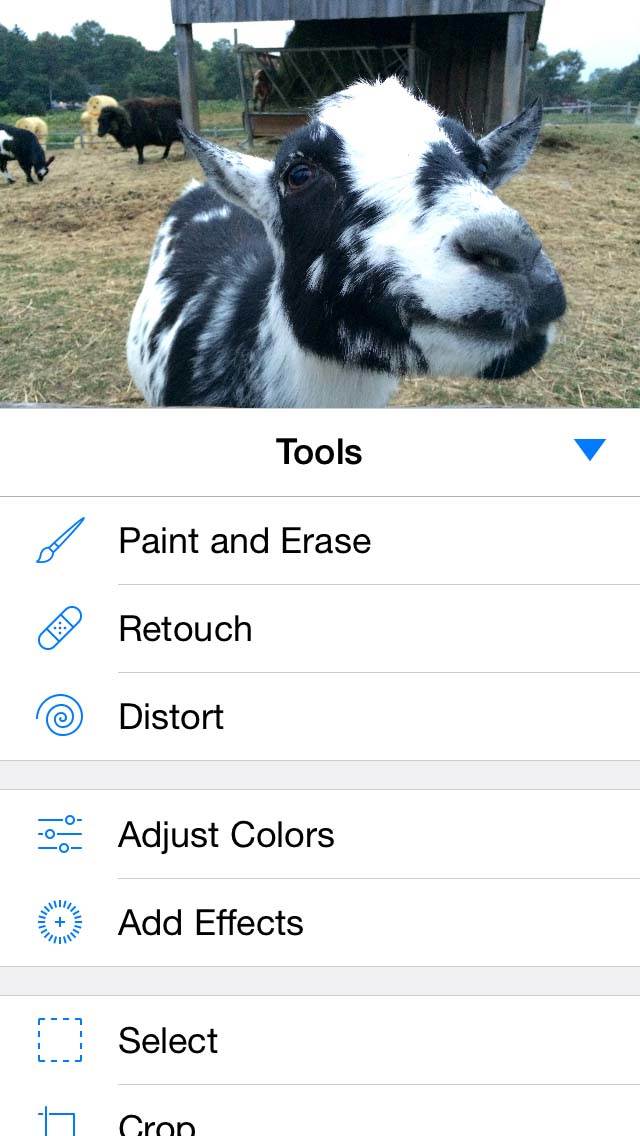Pick the Select tool
Screen dimensions: 640x1136
[320, 1040]
